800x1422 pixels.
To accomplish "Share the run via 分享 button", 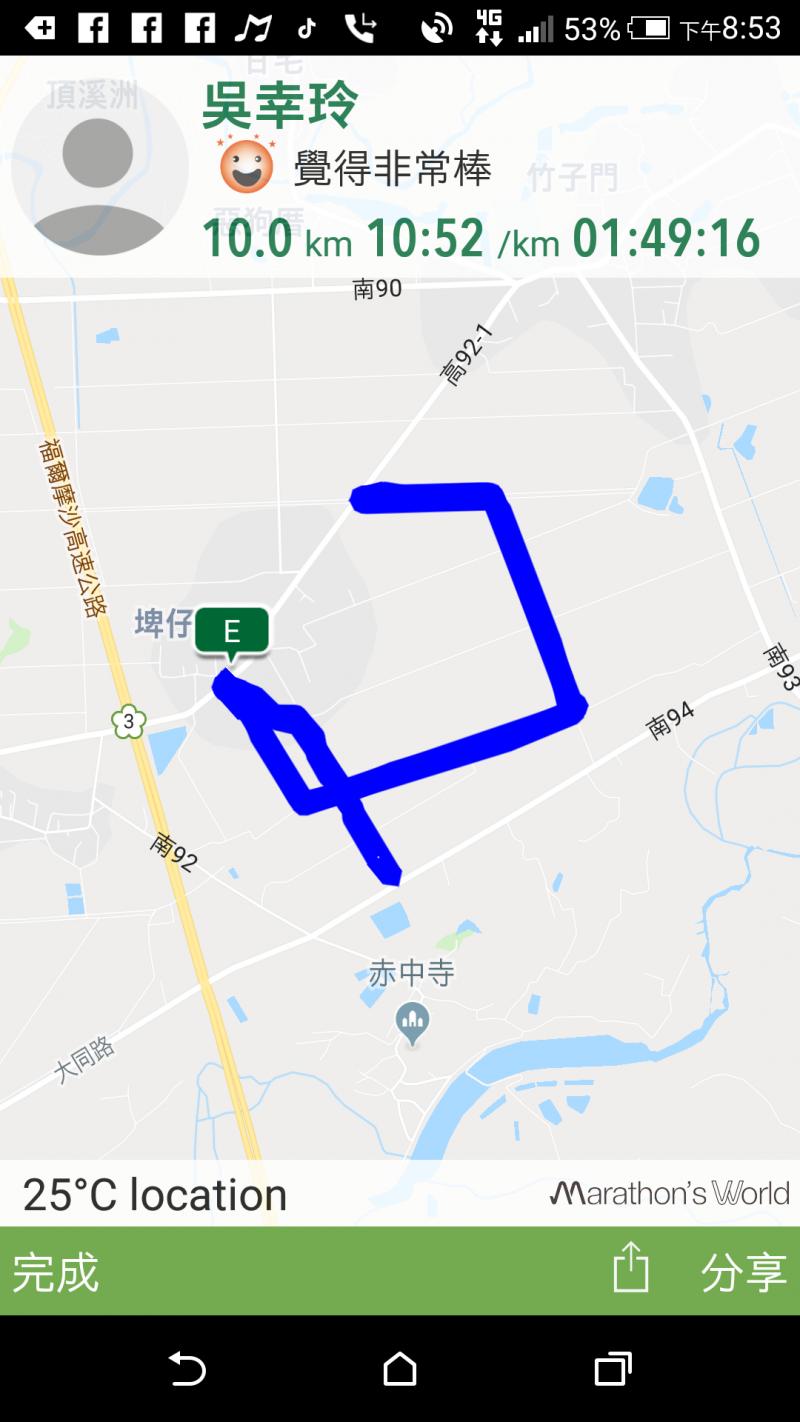I will click(742, 1272).
